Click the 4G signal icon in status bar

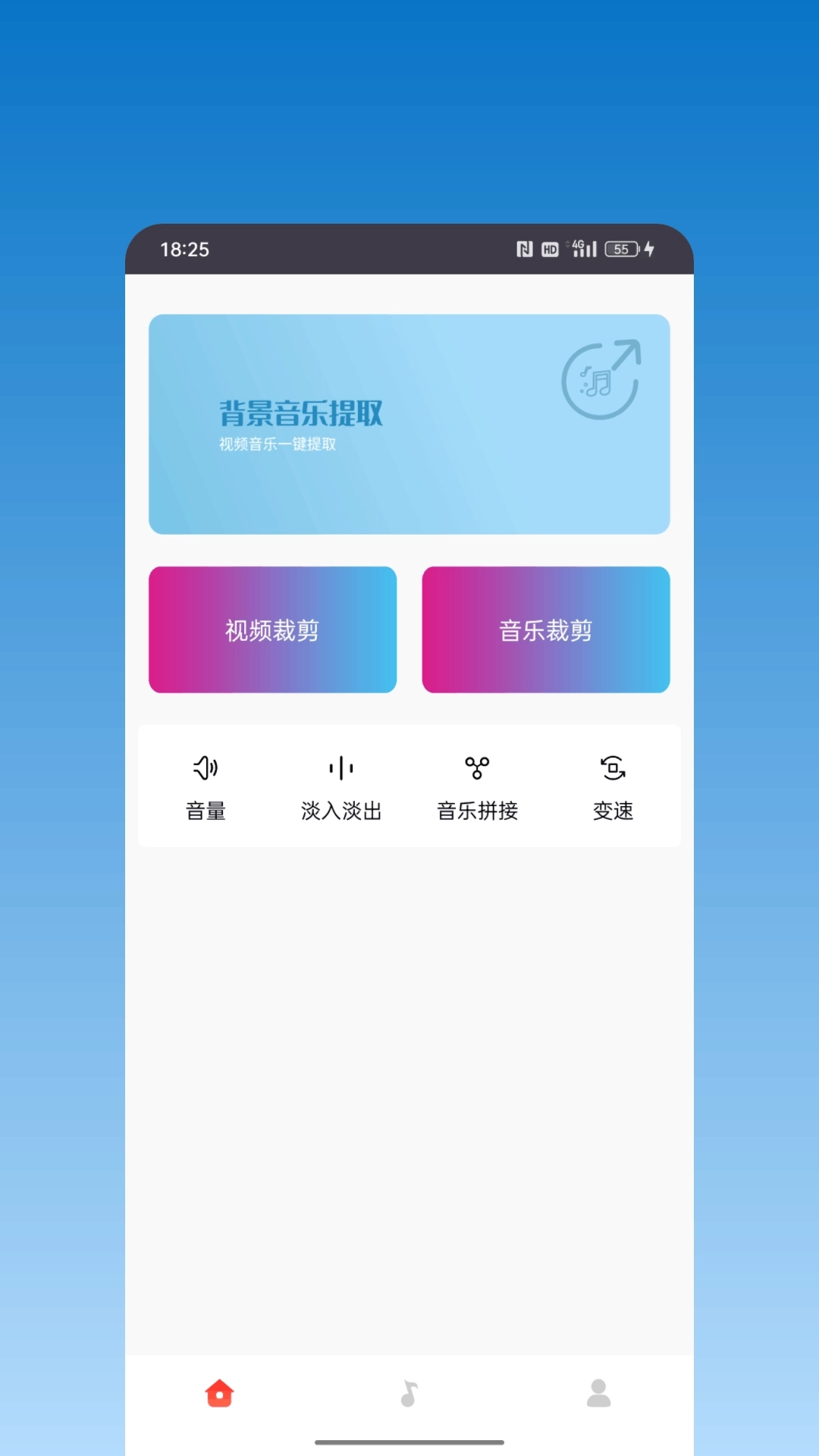[582, 249]
